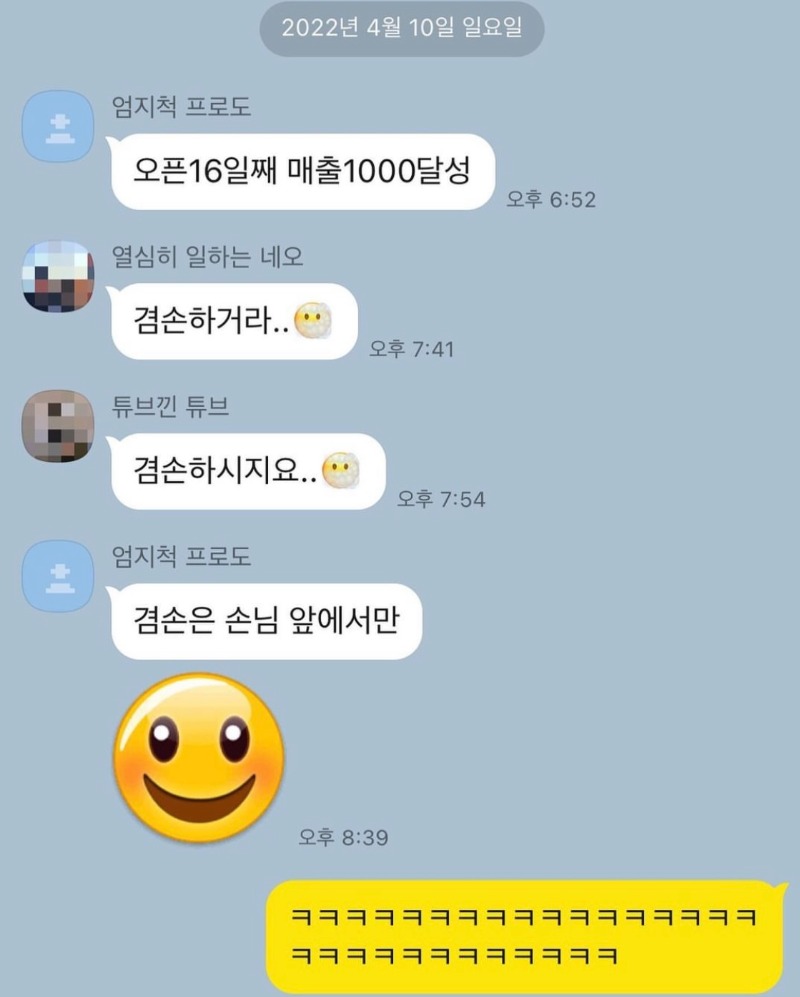This screenshot has height=997, width=800.
Task: View 튜브낀 튜브's profile picture
Action: (58, 426)
